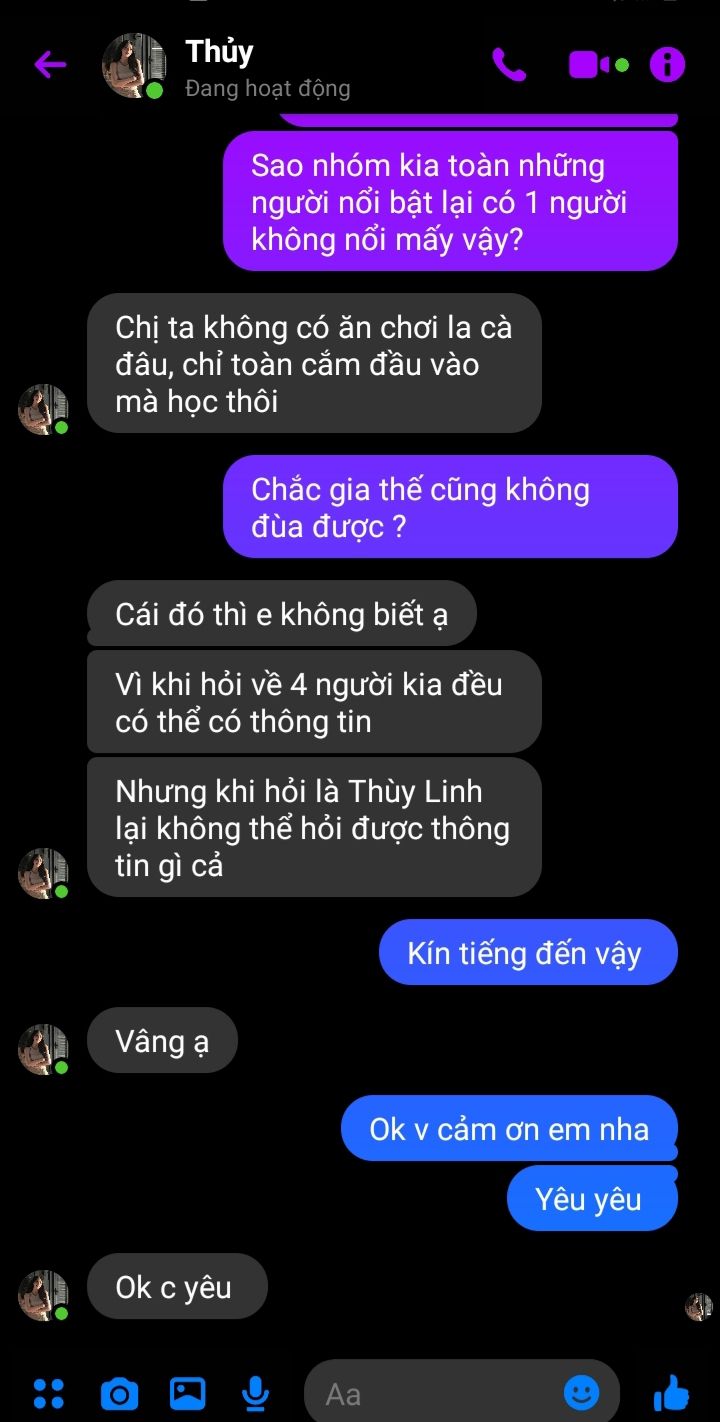Open the gallery to pick an image

click(187, 1393)
